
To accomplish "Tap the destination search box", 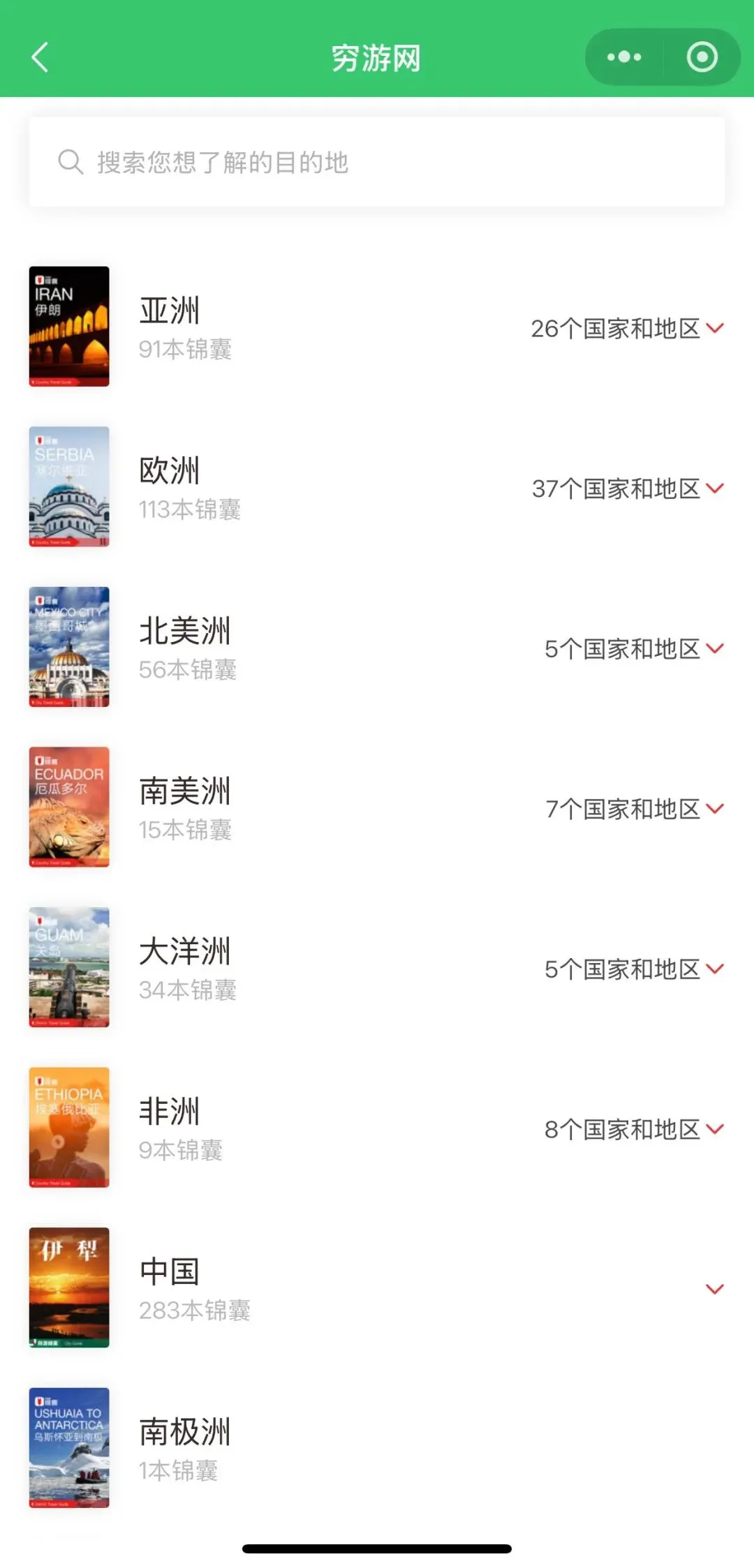I will pyautogui.click(x=377, y=162).
